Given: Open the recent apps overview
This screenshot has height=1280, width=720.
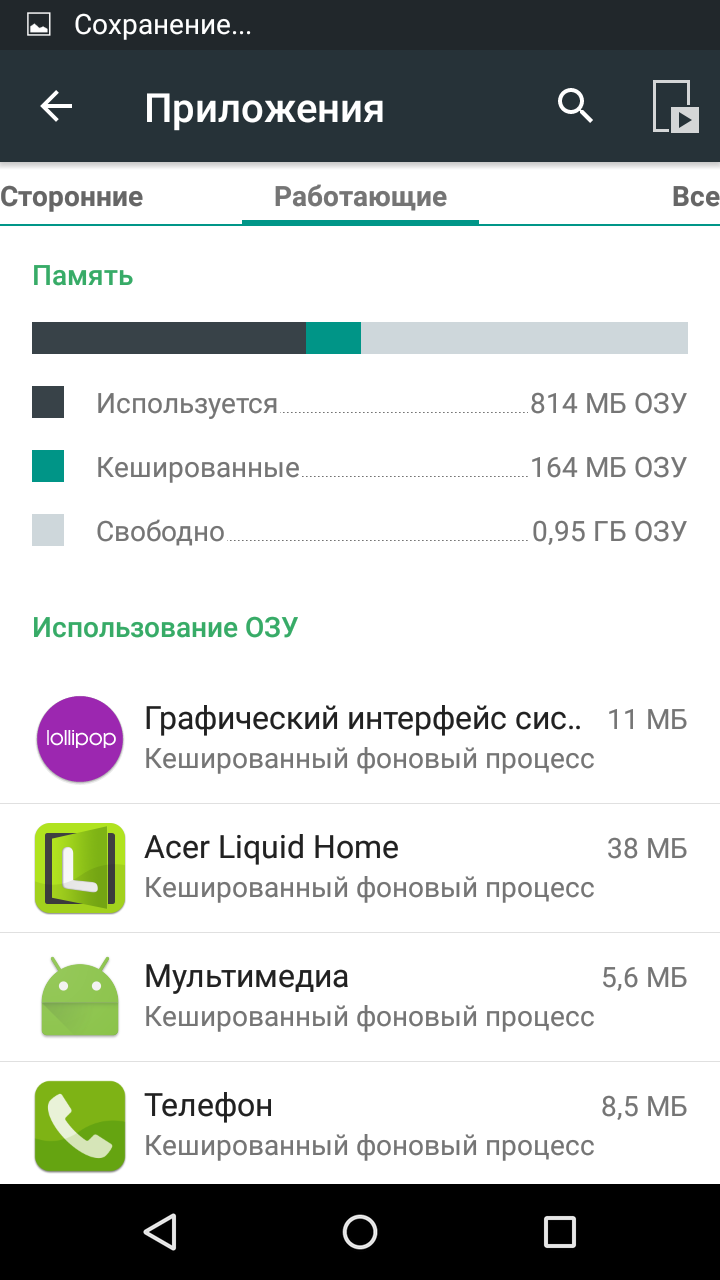Looking at the screenshot, I should pyautogui.click(x=559, y=1232).
